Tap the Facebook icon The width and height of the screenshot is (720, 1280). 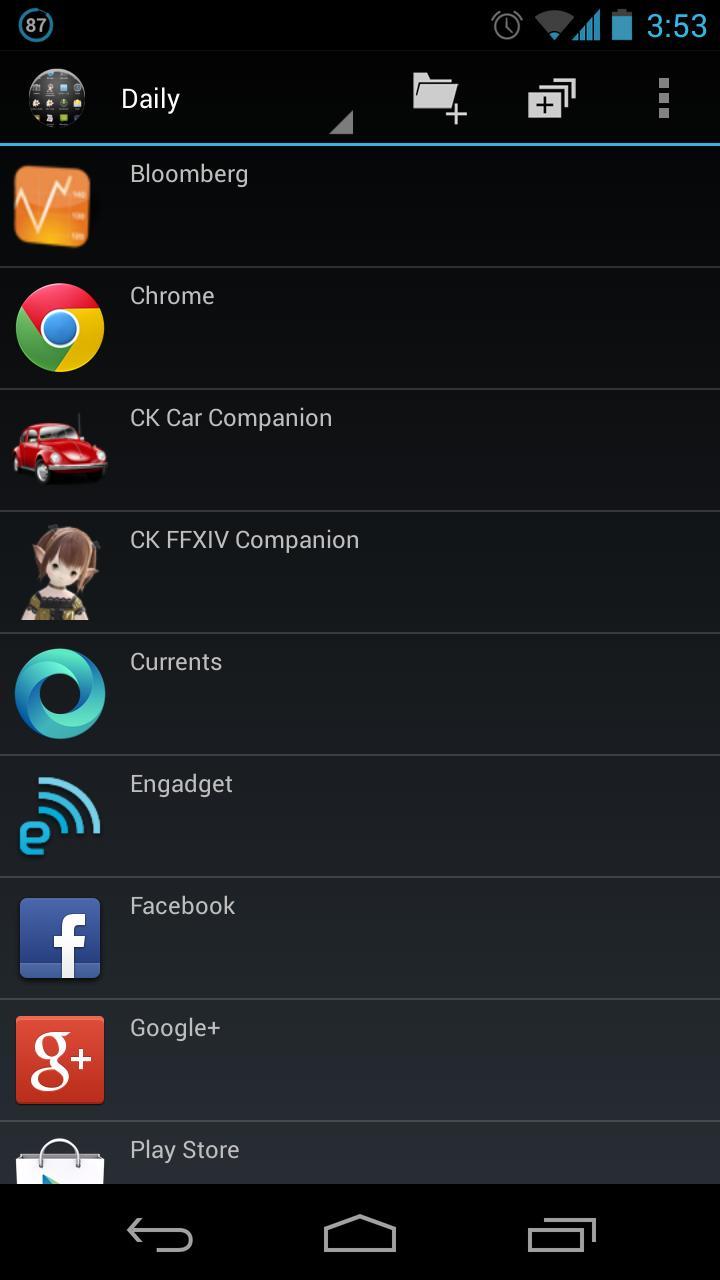click(x=59, y=937)
